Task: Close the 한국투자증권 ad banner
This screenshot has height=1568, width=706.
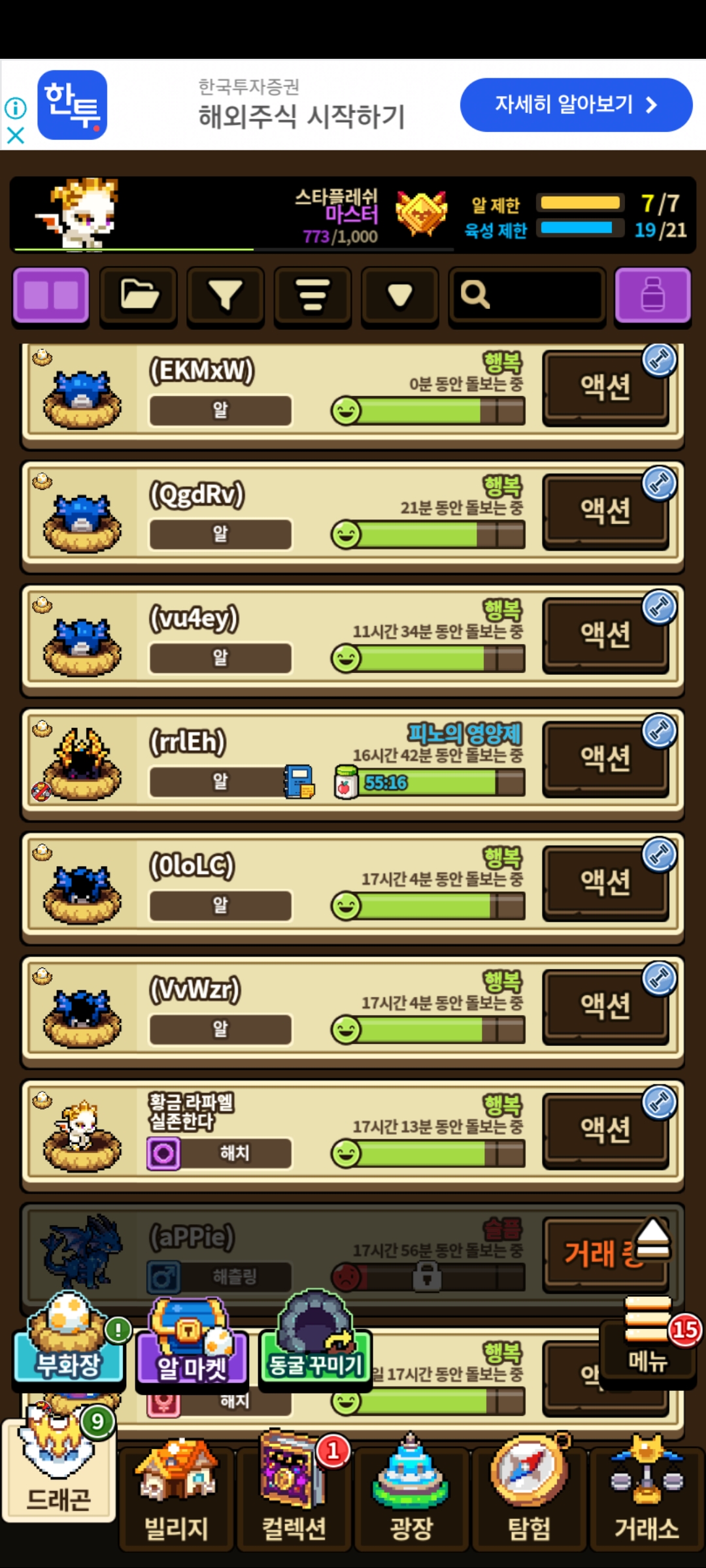Action: tap(15, 135)
